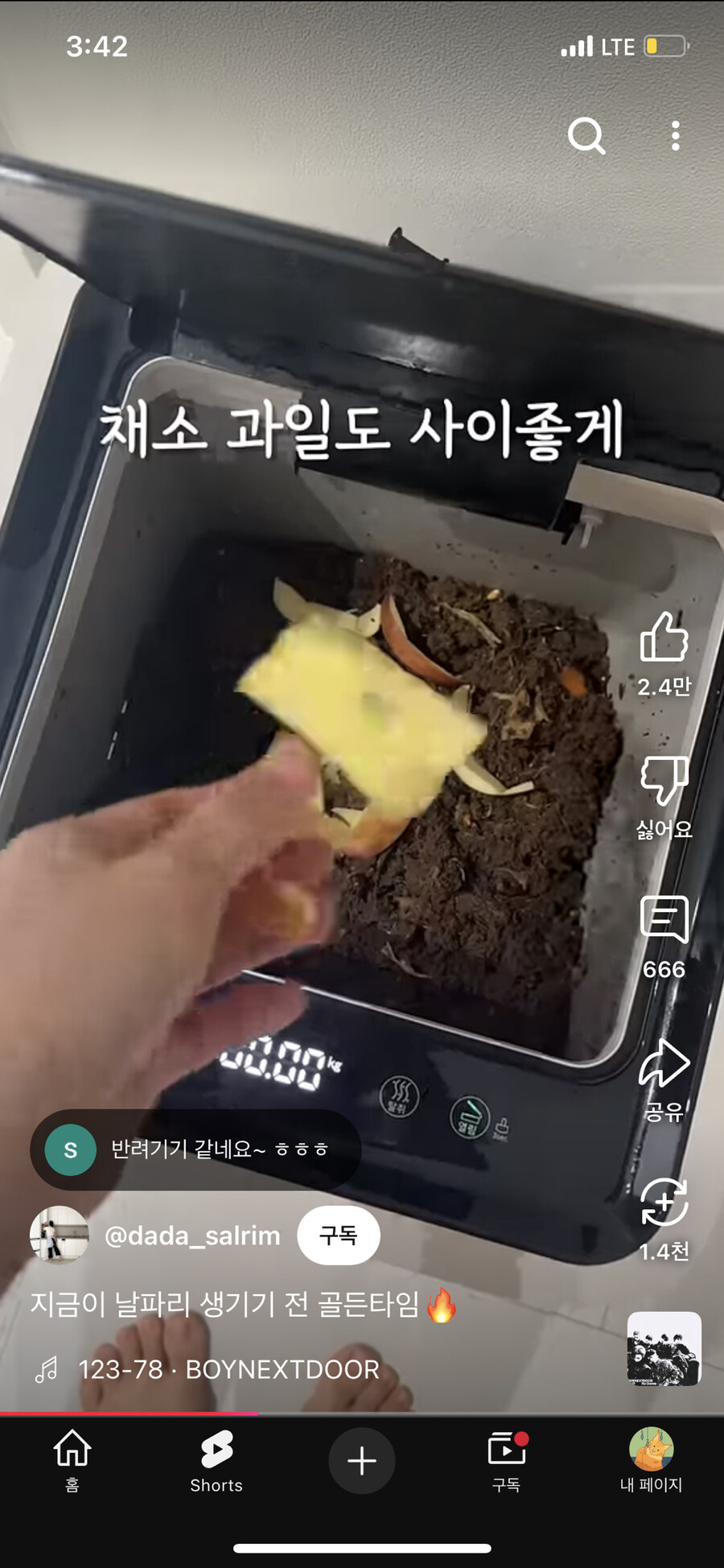Viewport: 724px width, 1568px height.
Task: Open the 666 comments
Action: pos(664,919)
